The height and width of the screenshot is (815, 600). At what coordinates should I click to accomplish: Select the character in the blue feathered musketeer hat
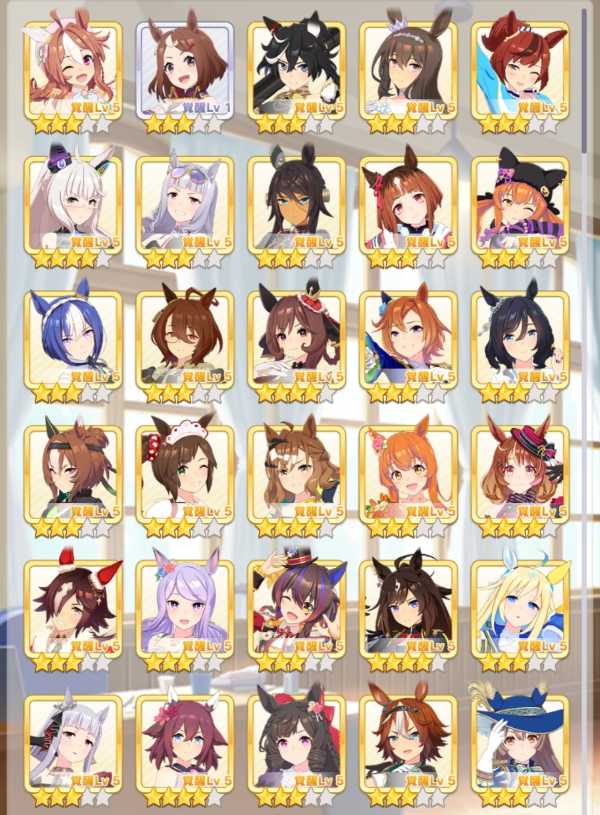[x=520, y=745]
